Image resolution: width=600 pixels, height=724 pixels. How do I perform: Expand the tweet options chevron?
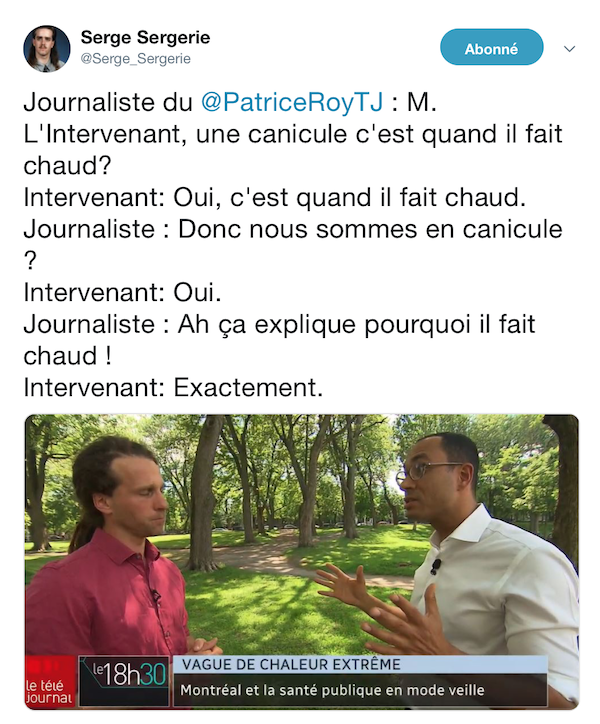pos(570,48)
